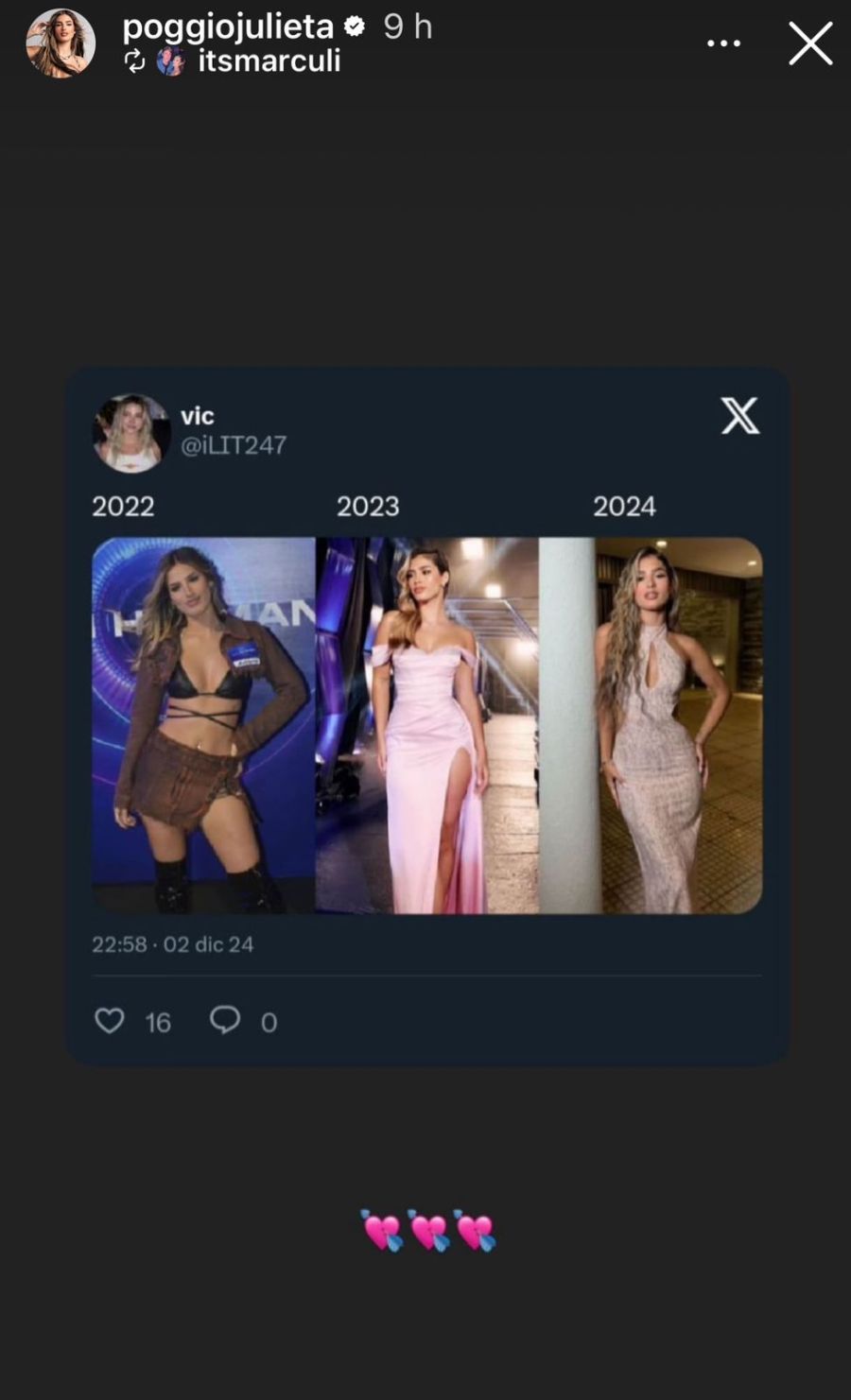The height and width of the screenshot is (1400, 851).
Task: Open poggiojulieta's profile picture
Action: click(61, 43)
